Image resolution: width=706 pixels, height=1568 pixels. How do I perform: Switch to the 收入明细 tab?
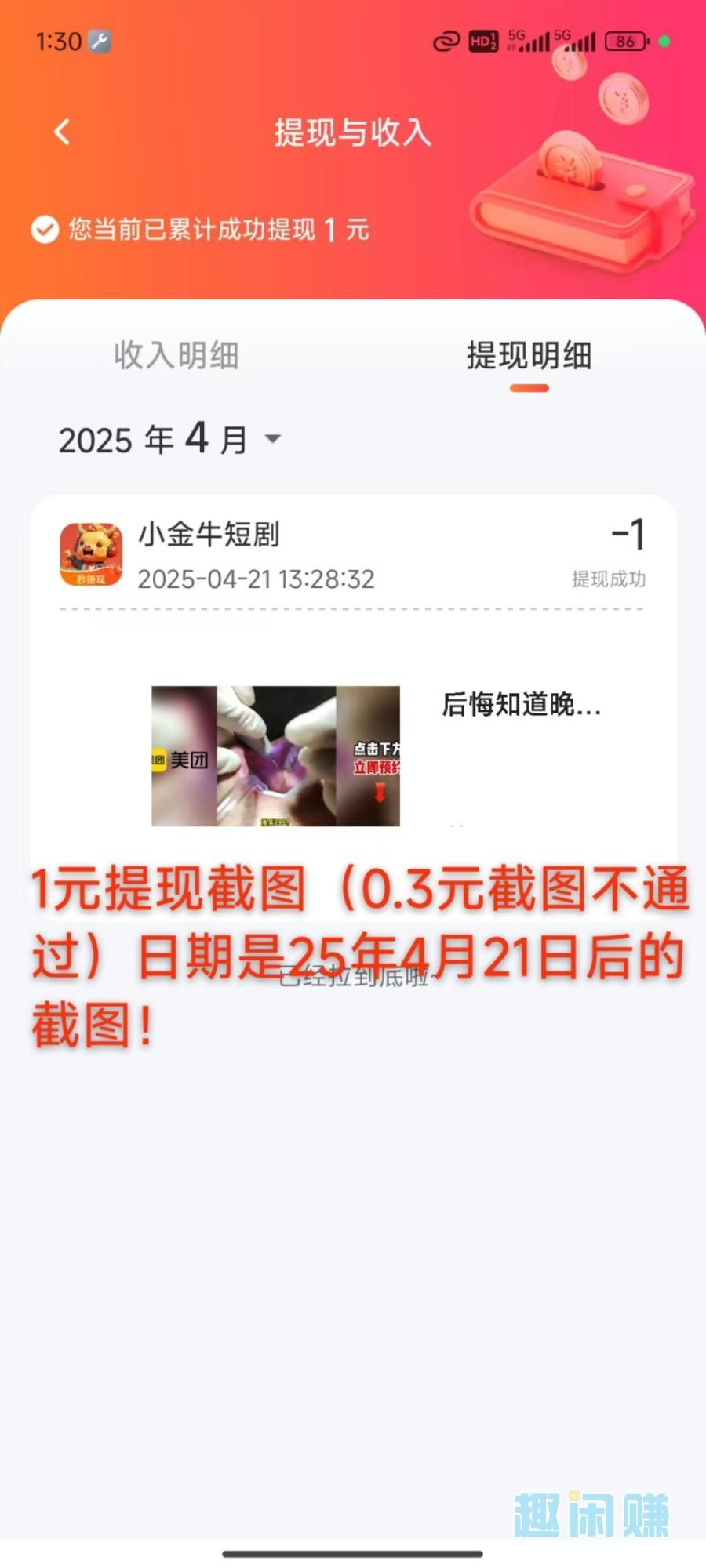point(176,355)
